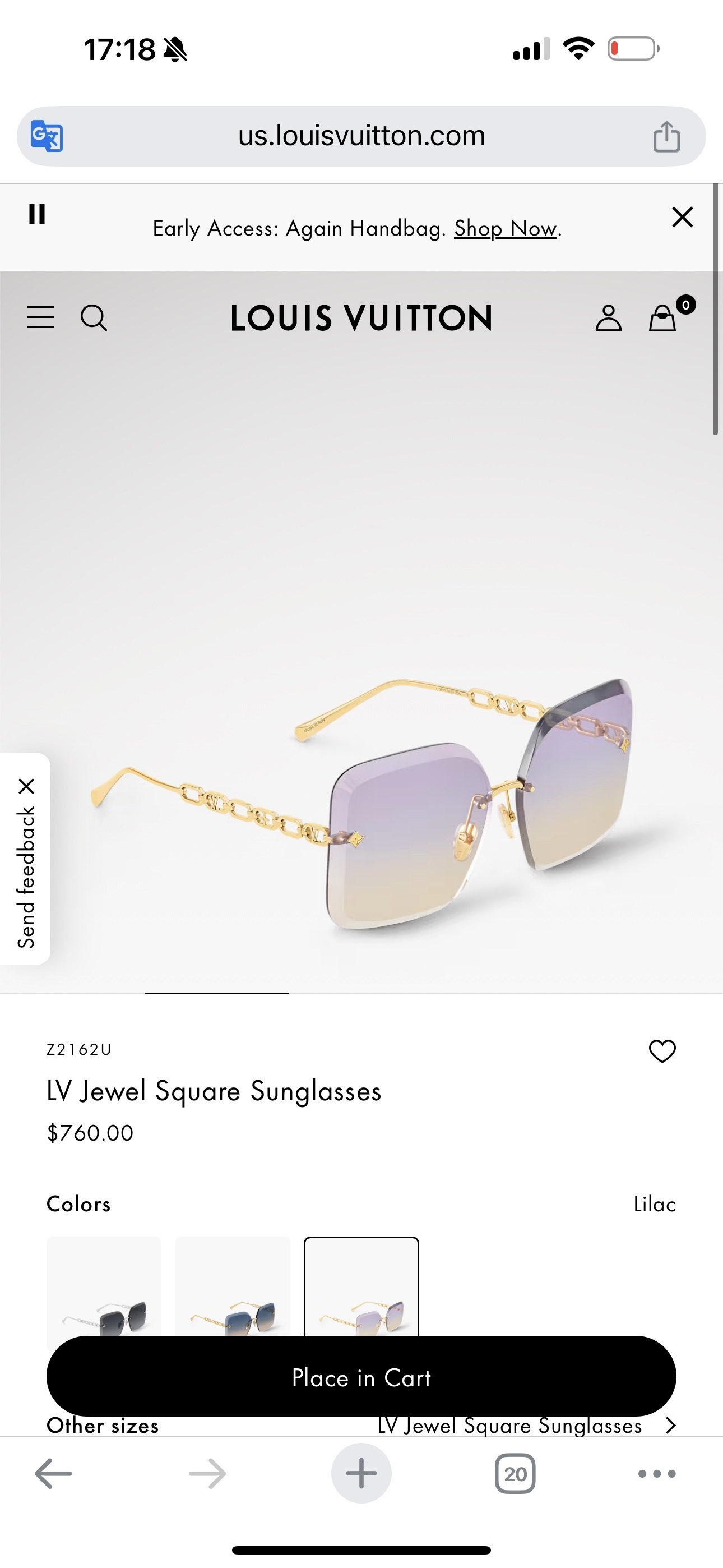The height and width of the screenshot is (1568, 723).
Task: Follow the Shop Now link
Action: 505,229
